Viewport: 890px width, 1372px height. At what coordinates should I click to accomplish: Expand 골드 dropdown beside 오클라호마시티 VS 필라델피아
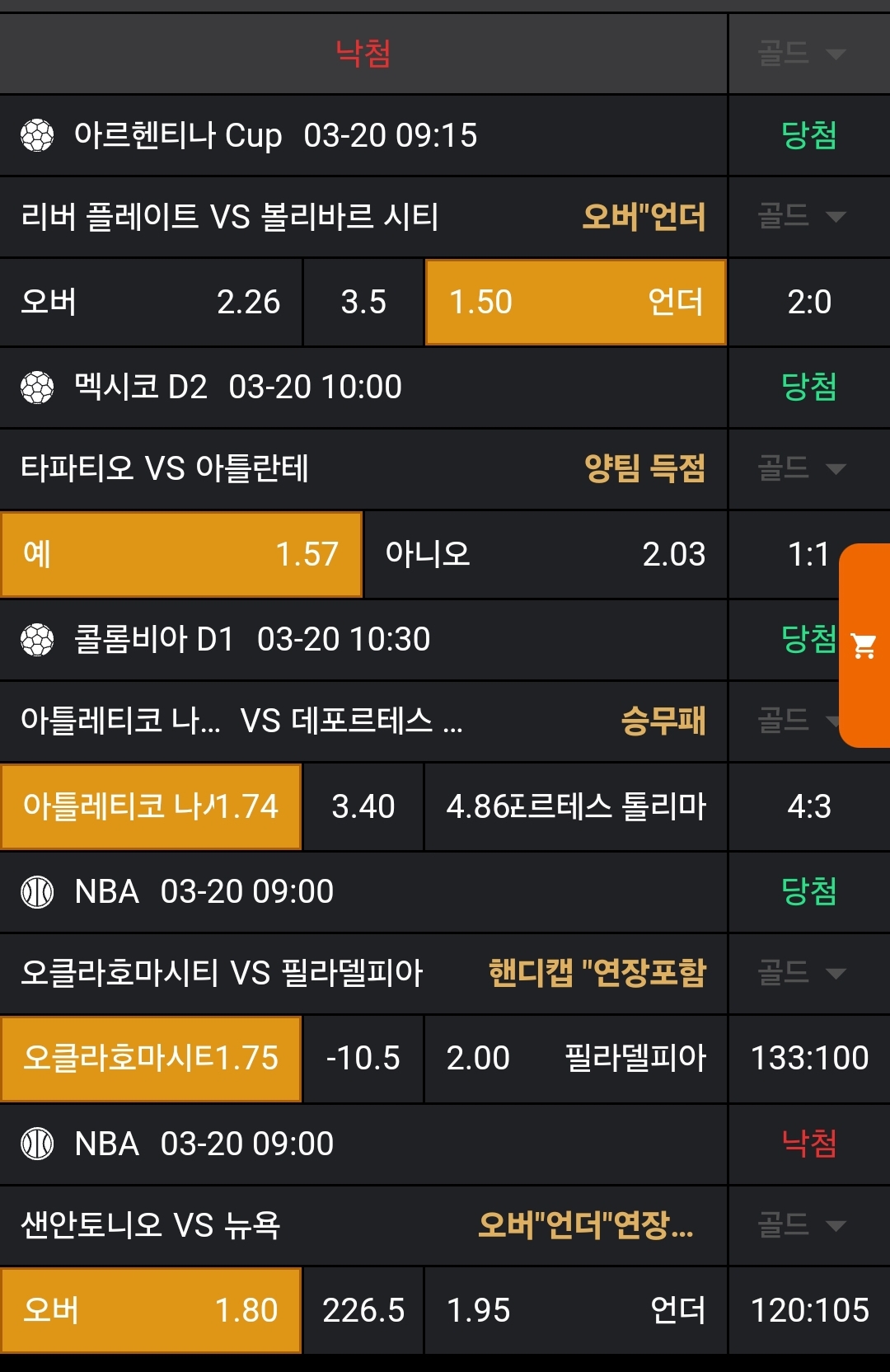click(802, 973)
